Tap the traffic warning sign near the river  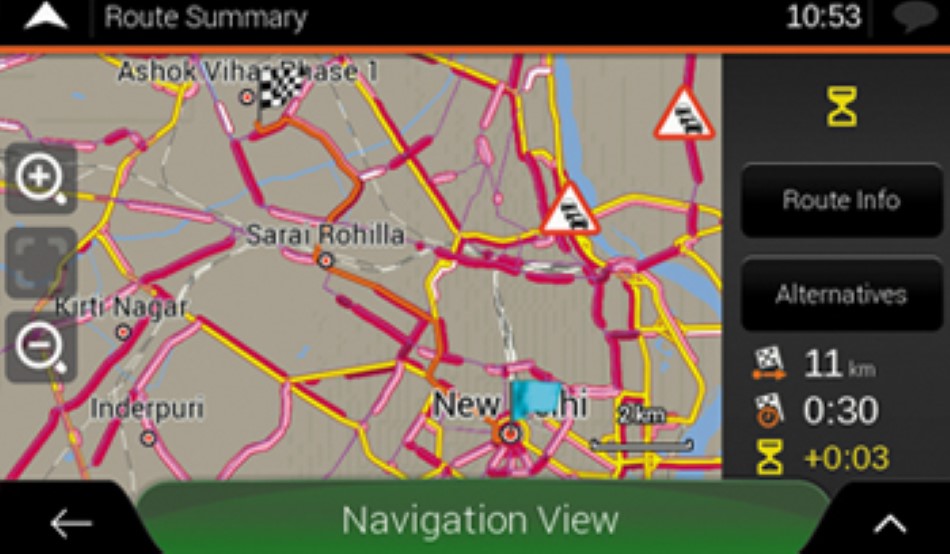coord(685,114)
